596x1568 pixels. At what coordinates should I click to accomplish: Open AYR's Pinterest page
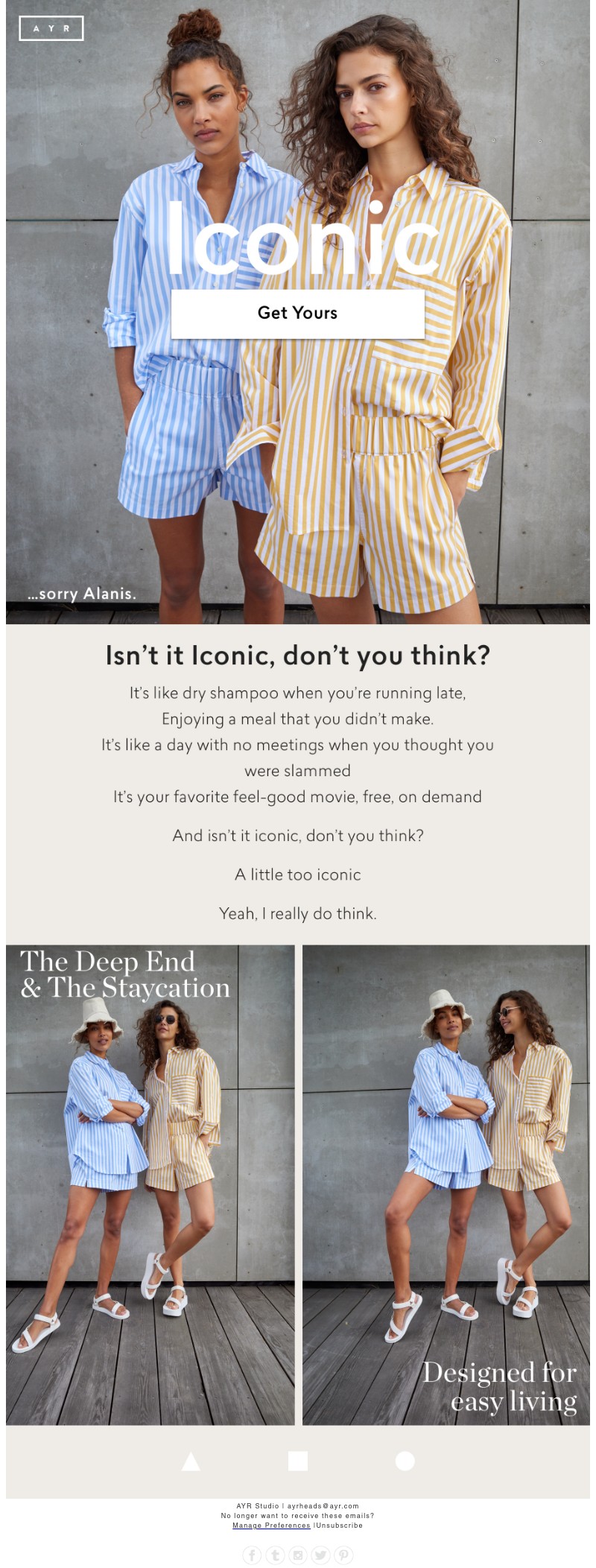[343, 1555]
